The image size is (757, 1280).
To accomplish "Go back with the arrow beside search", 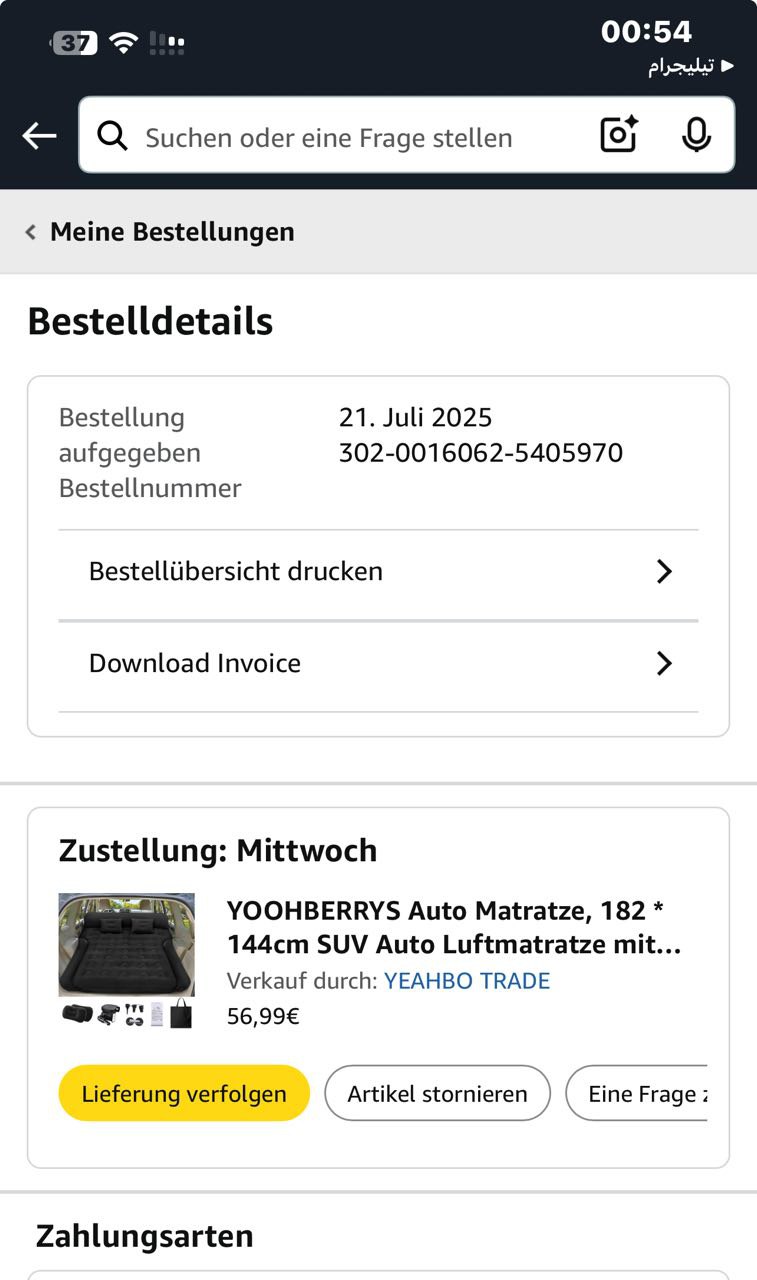I will 39,136.
